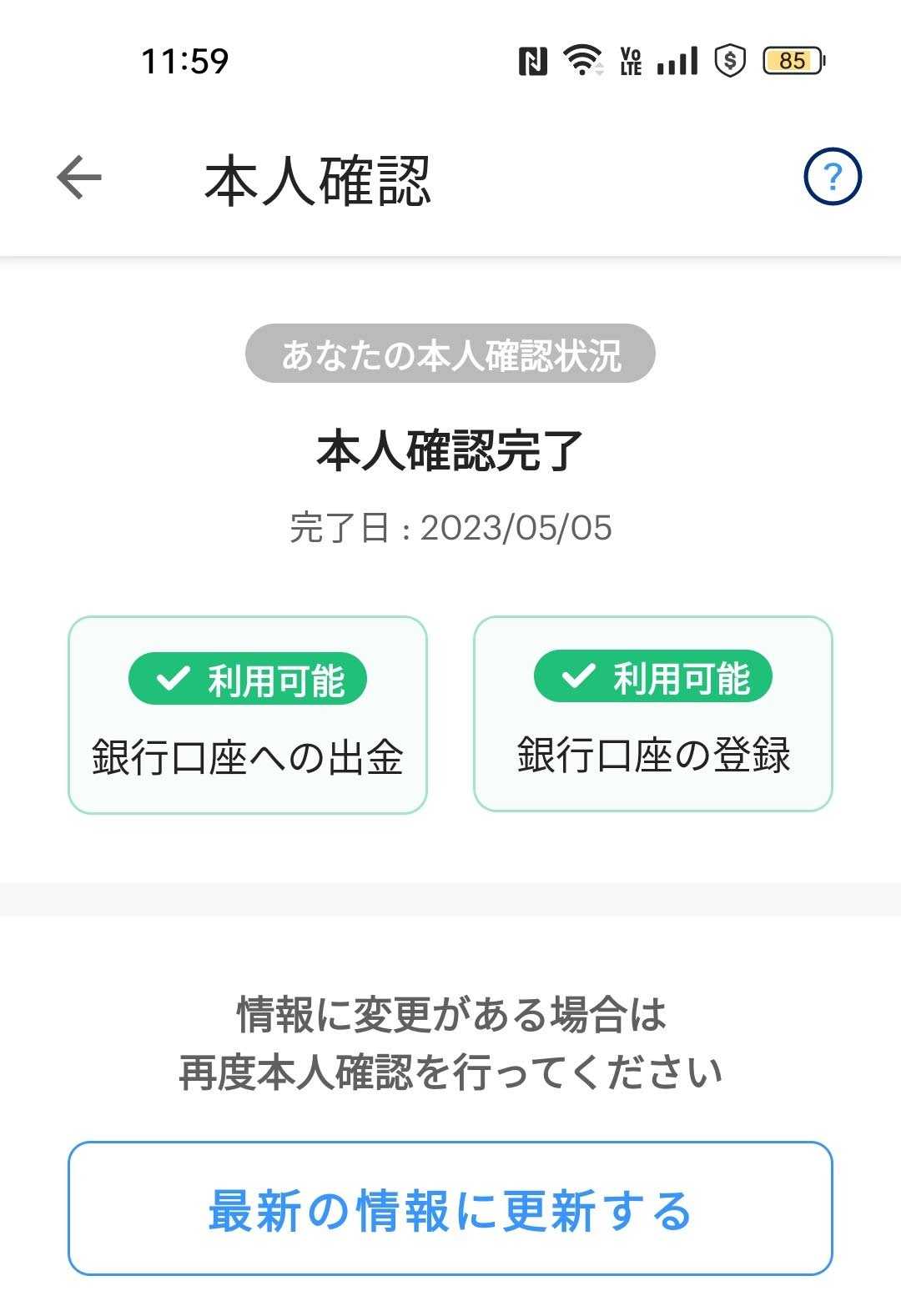Tap 最新の情報に更新する button
This screenshot has height=1316, width=901.
(x=450, y=1208)
